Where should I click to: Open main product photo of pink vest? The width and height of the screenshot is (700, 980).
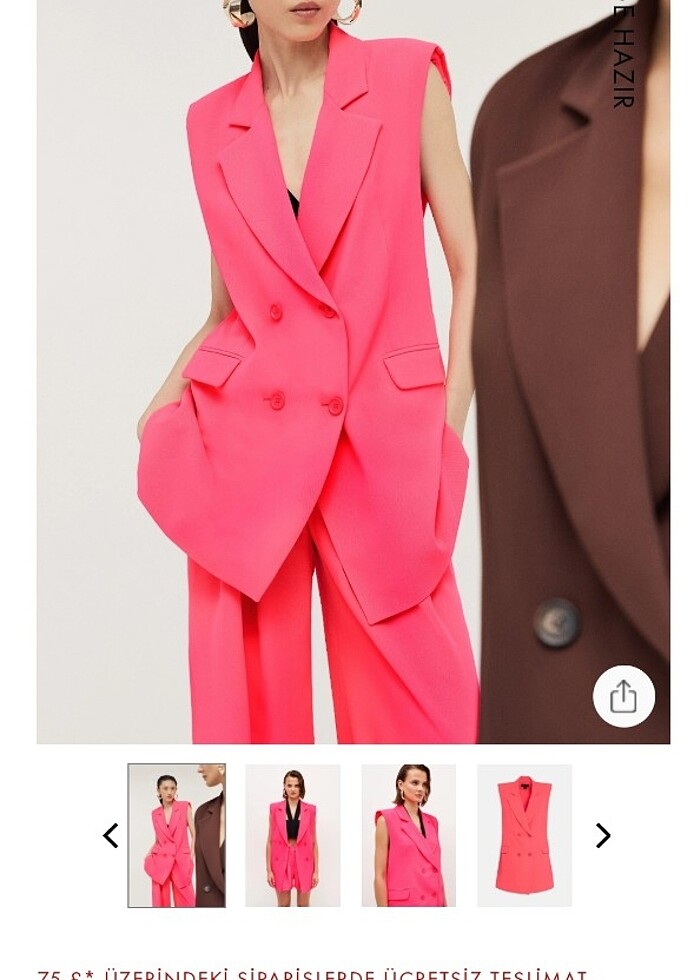[300, 370]
